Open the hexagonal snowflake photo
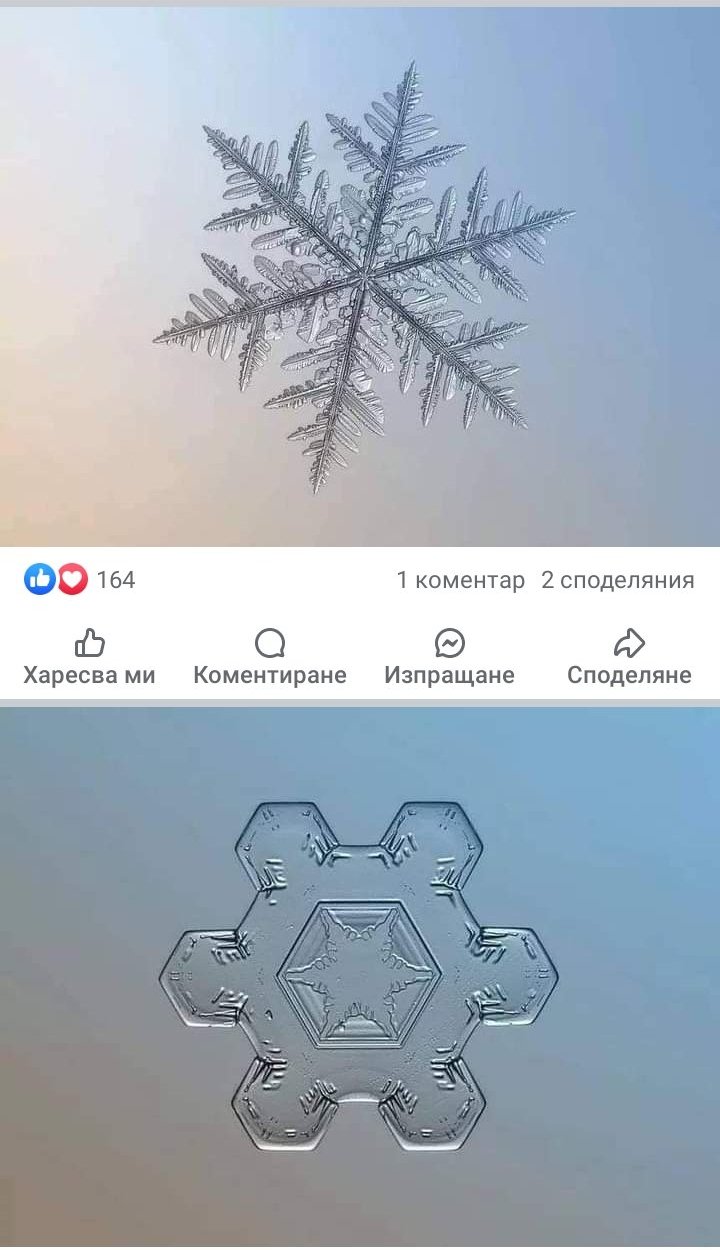 [x=360, y=975]
